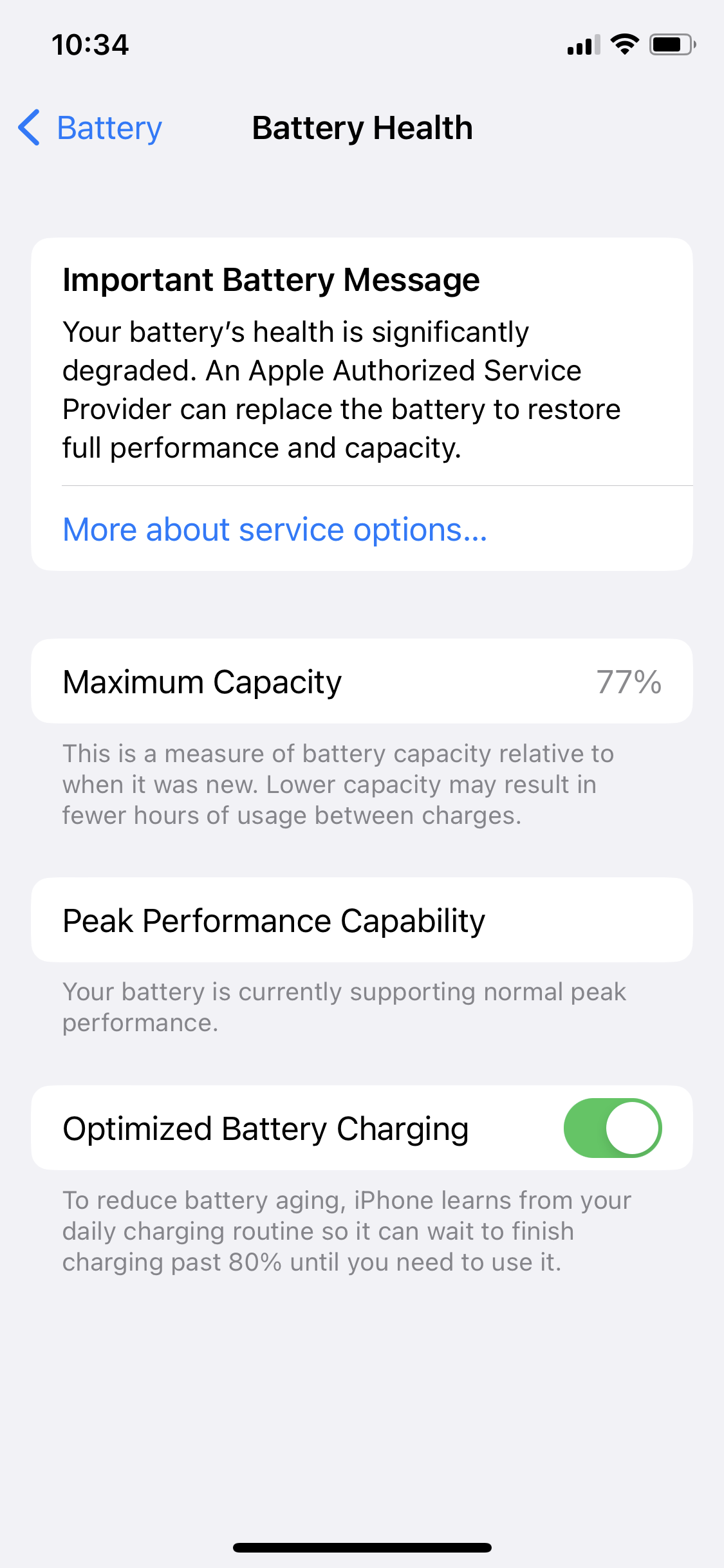Tap the back chevron next to Battery

(x=28, y=128)
